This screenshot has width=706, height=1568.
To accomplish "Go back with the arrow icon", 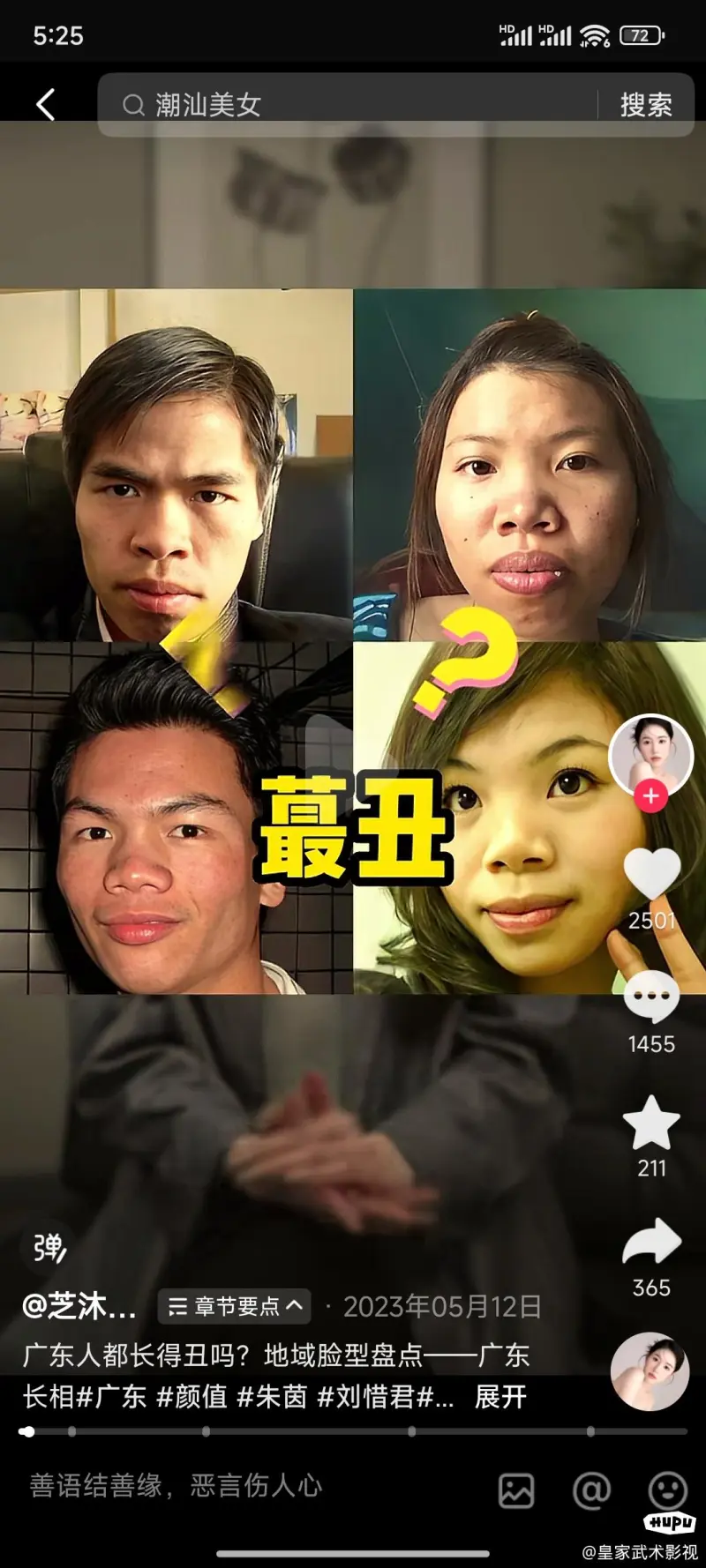I will tap(46, 105).
